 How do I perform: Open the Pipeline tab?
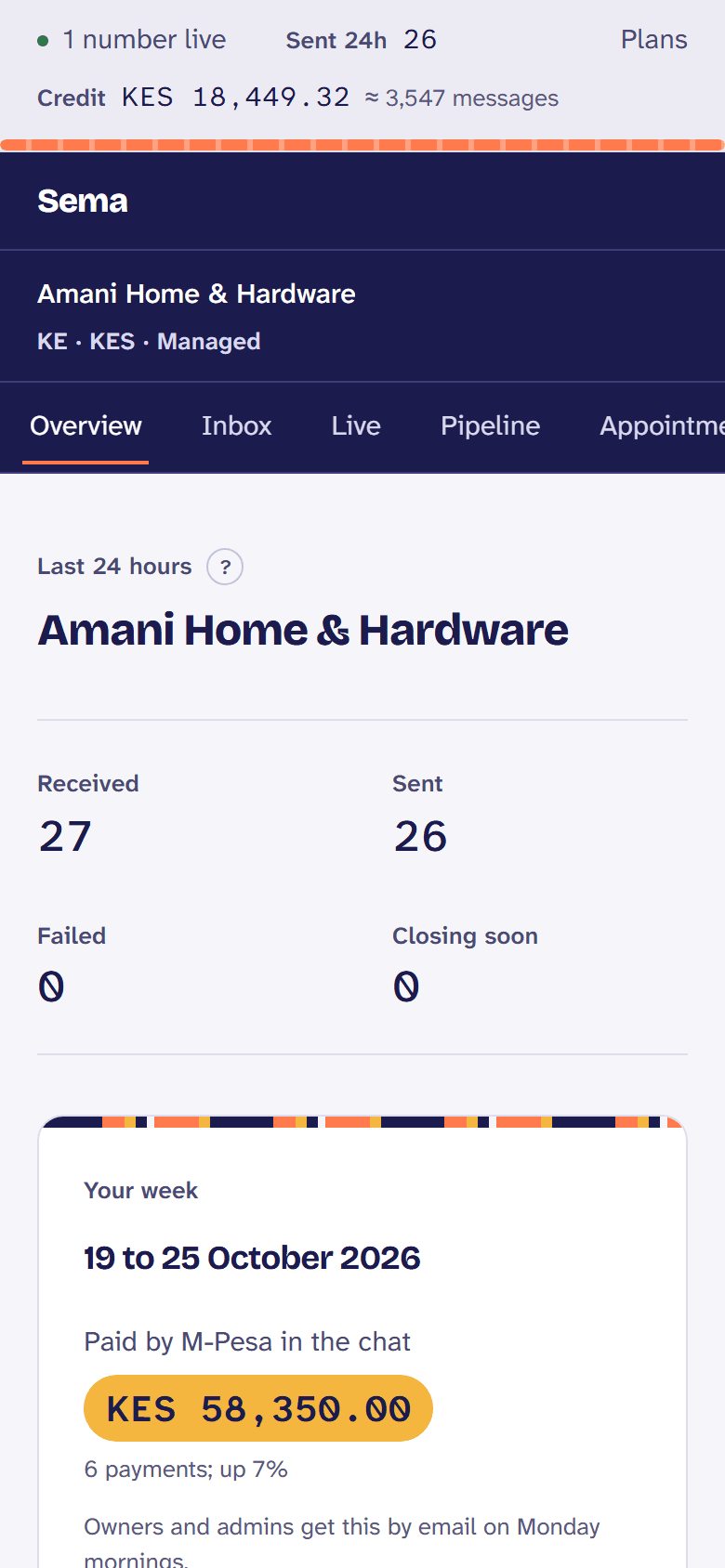pos(490,426)
